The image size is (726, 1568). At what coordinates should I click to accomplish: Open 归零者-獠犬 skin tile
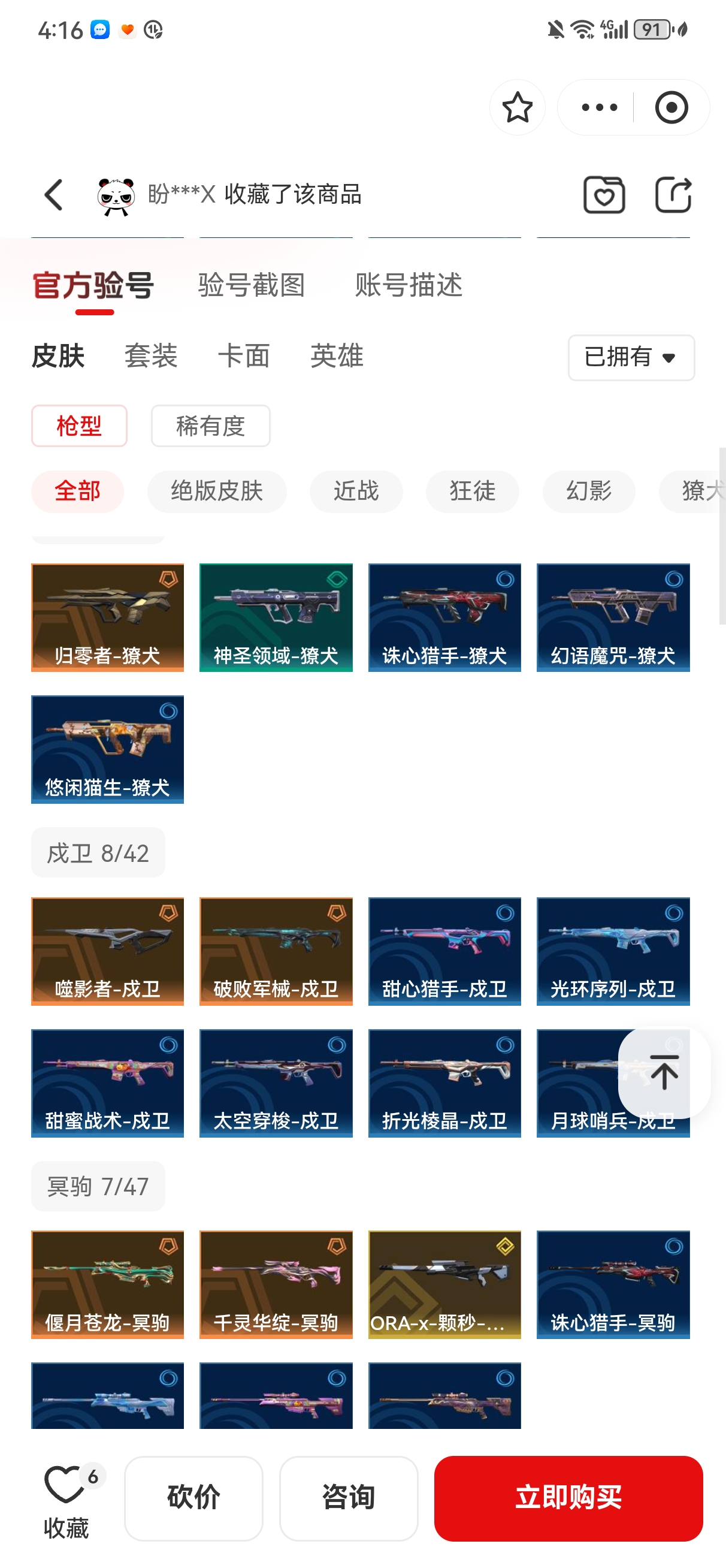108,617
